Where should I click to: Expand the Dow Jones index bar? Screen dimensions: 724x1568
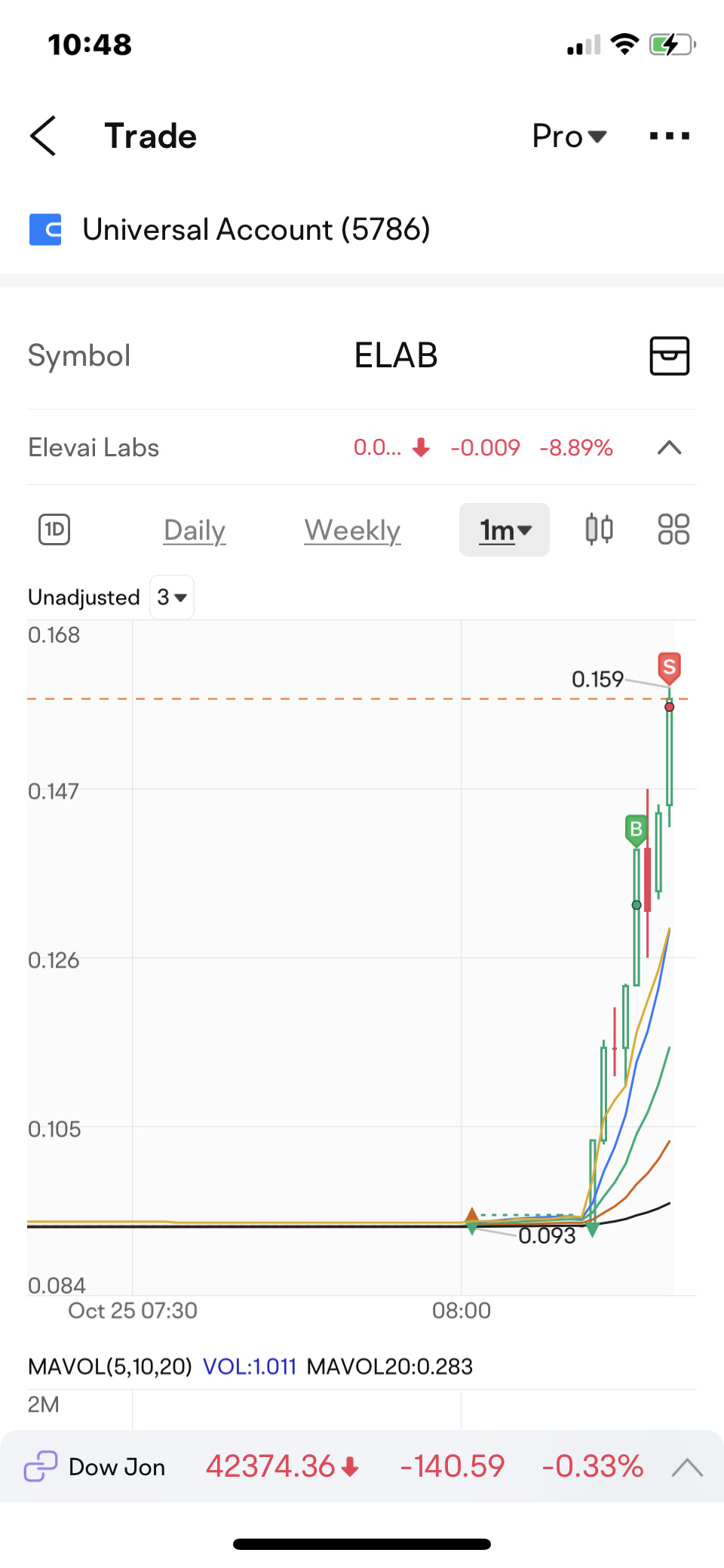coord(687,1467)
